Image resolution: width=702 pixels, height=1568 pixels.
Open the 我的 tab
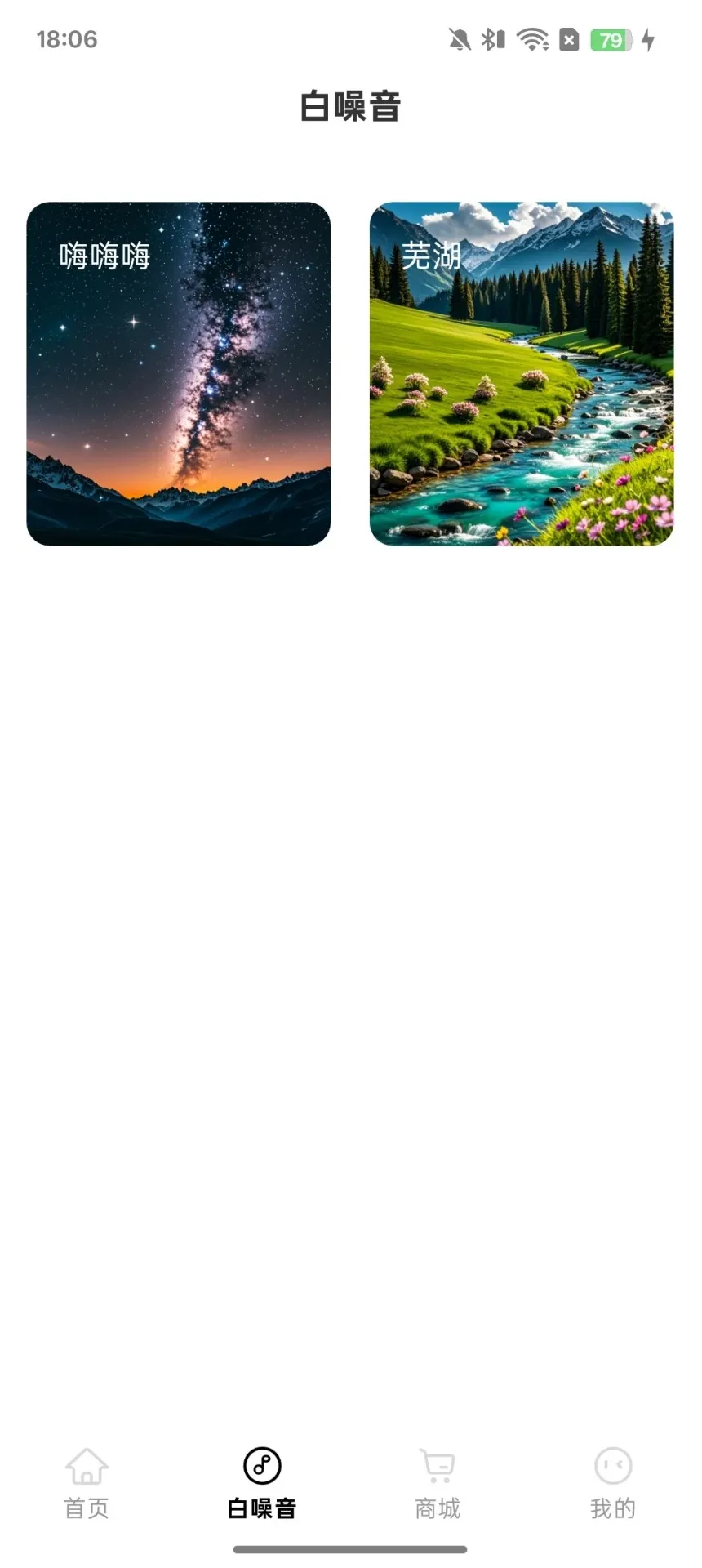click(613, 1481)
